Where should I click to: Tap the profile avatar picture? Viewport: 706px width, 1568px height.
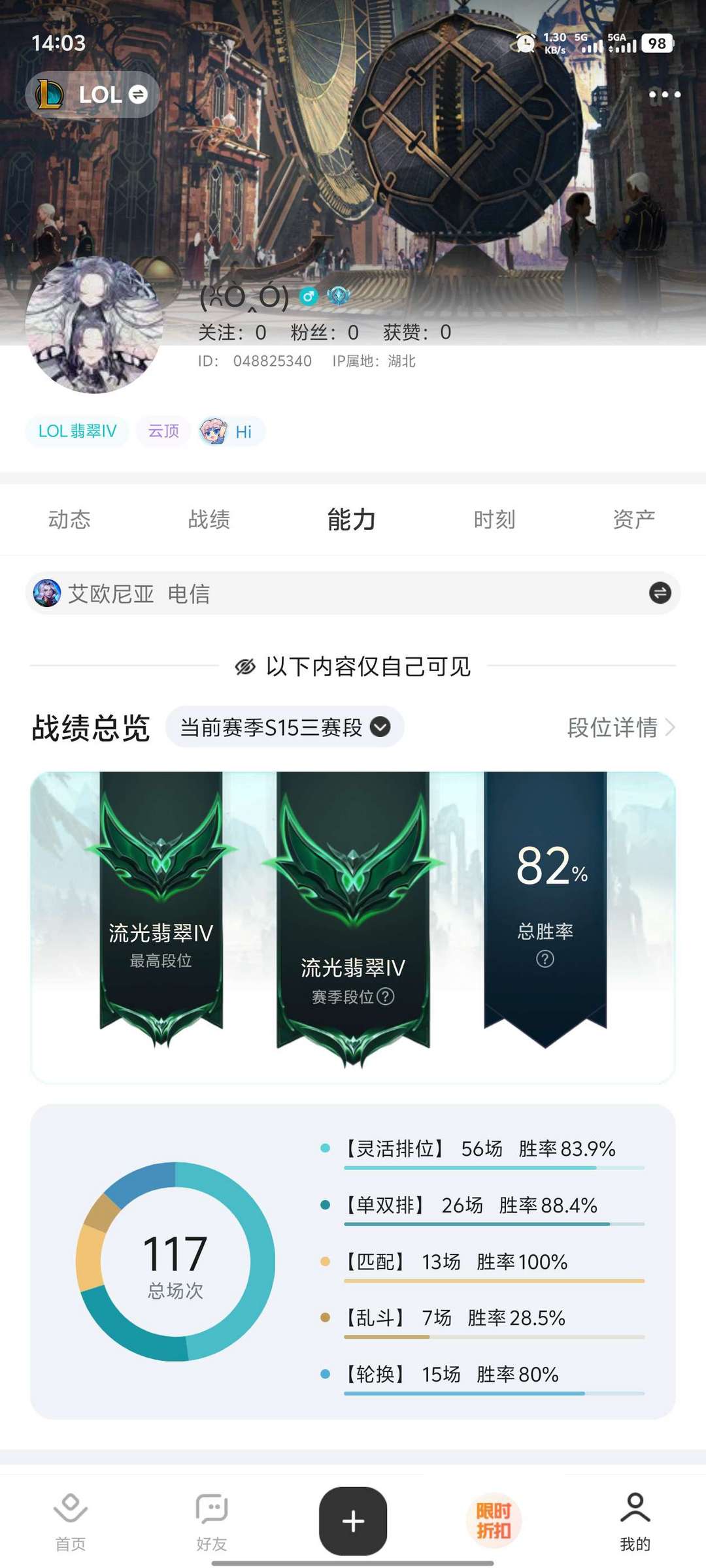click(94, 325)
